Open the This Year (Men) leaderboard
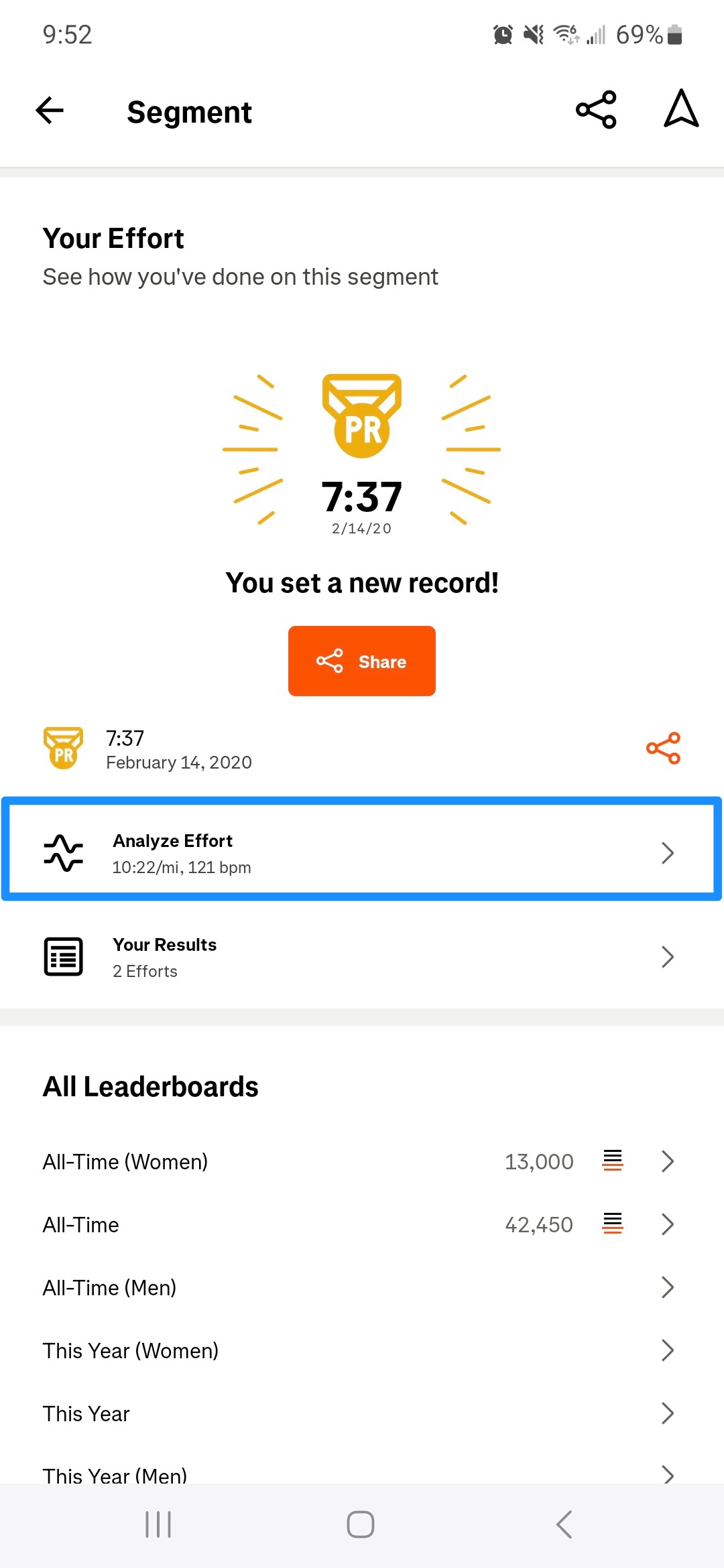Screen dimensions: 724x1568 tap(362, 1473)
